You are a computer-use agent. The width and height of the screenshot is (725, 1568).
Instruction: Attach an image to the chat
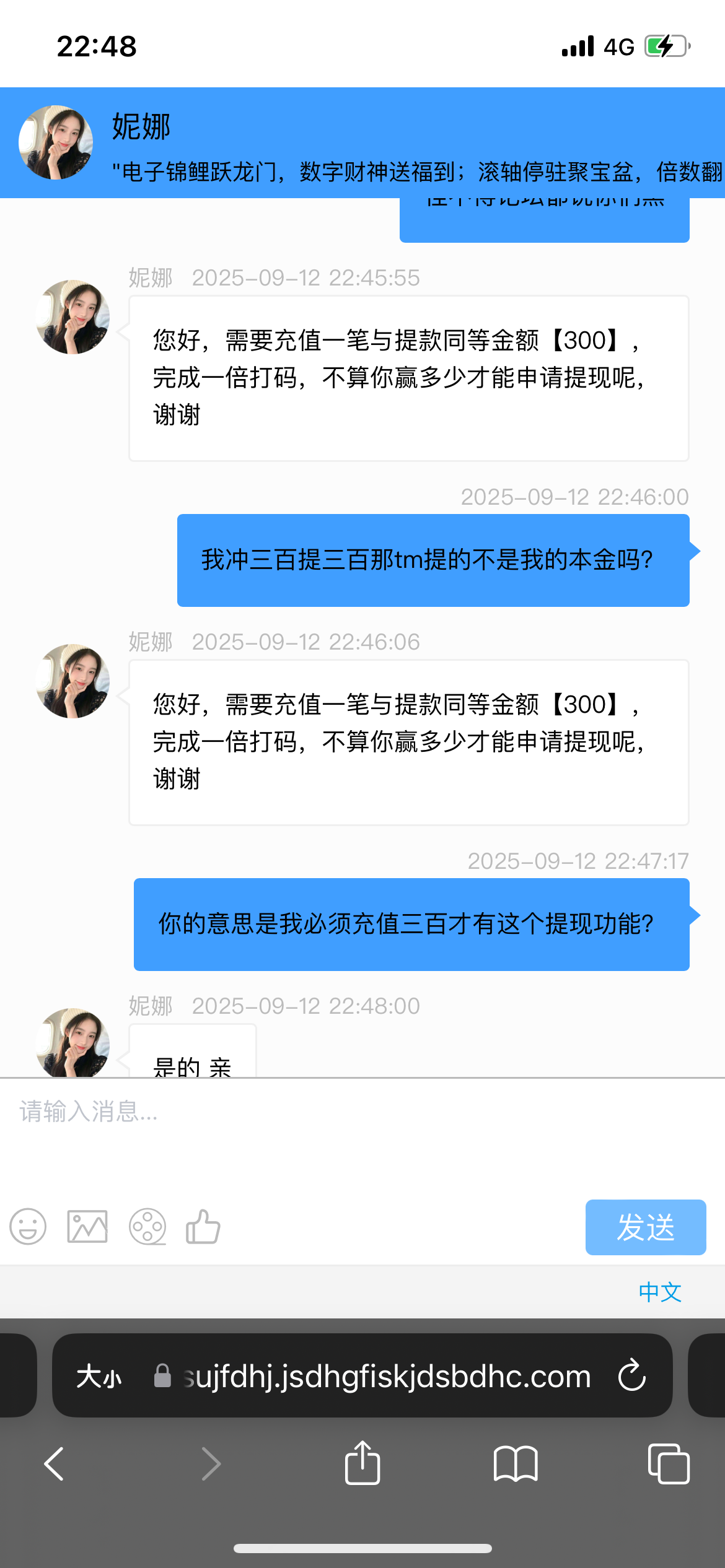click(87, 1226)
